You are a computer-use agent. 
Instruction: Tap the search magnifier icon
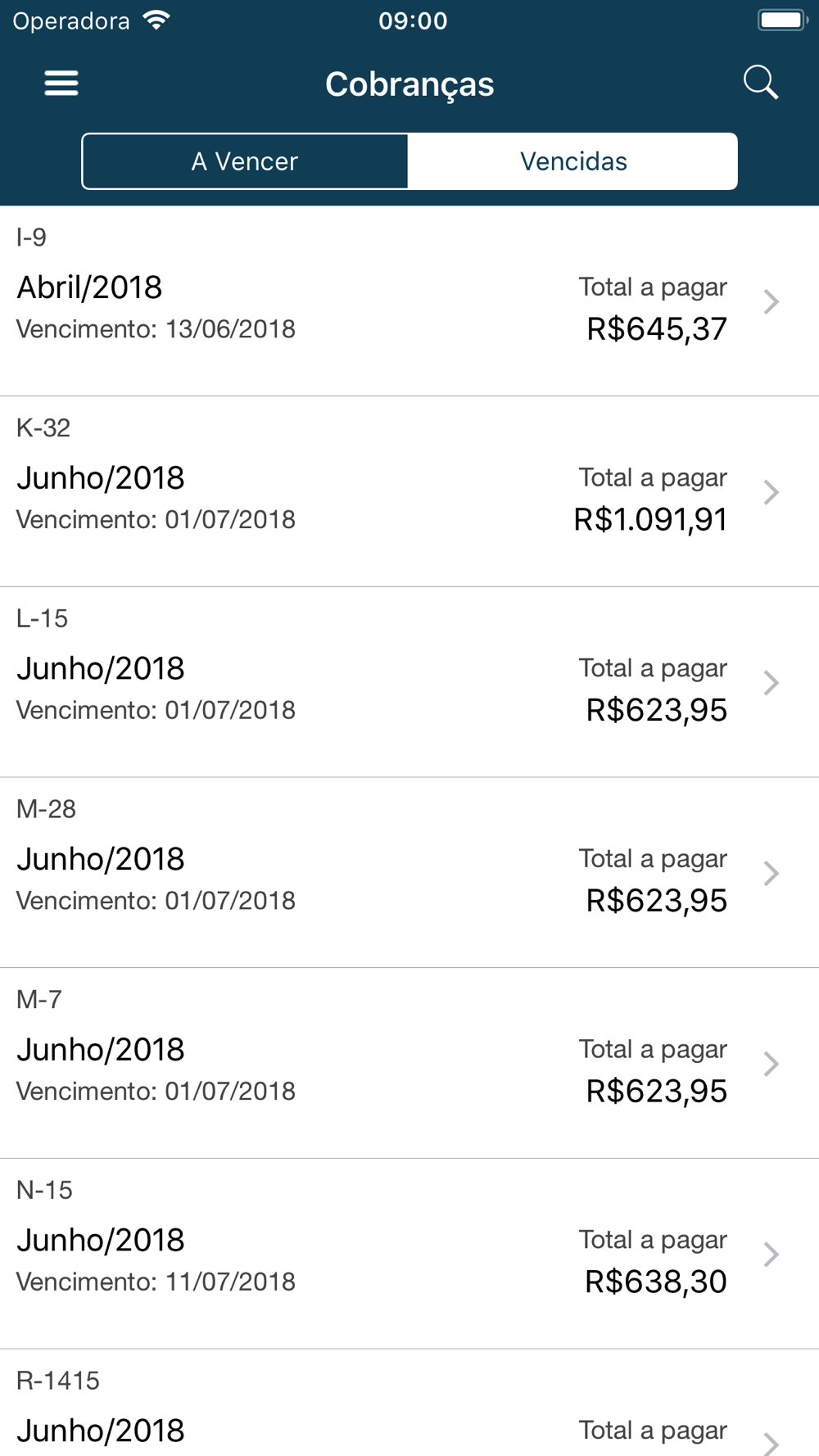(760, 83)
